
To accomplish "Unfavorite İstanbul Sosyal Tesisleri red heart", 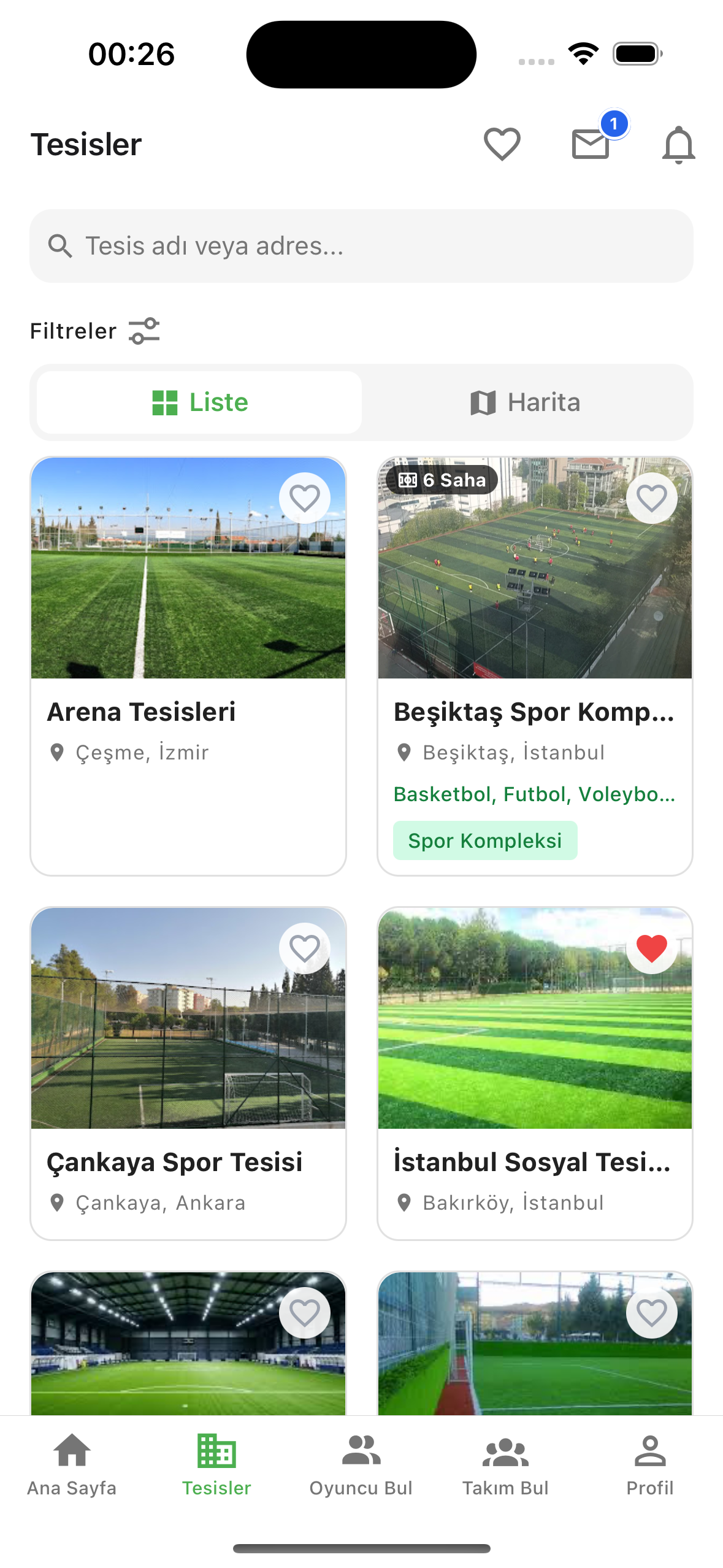I will click(x=651, y=948).
